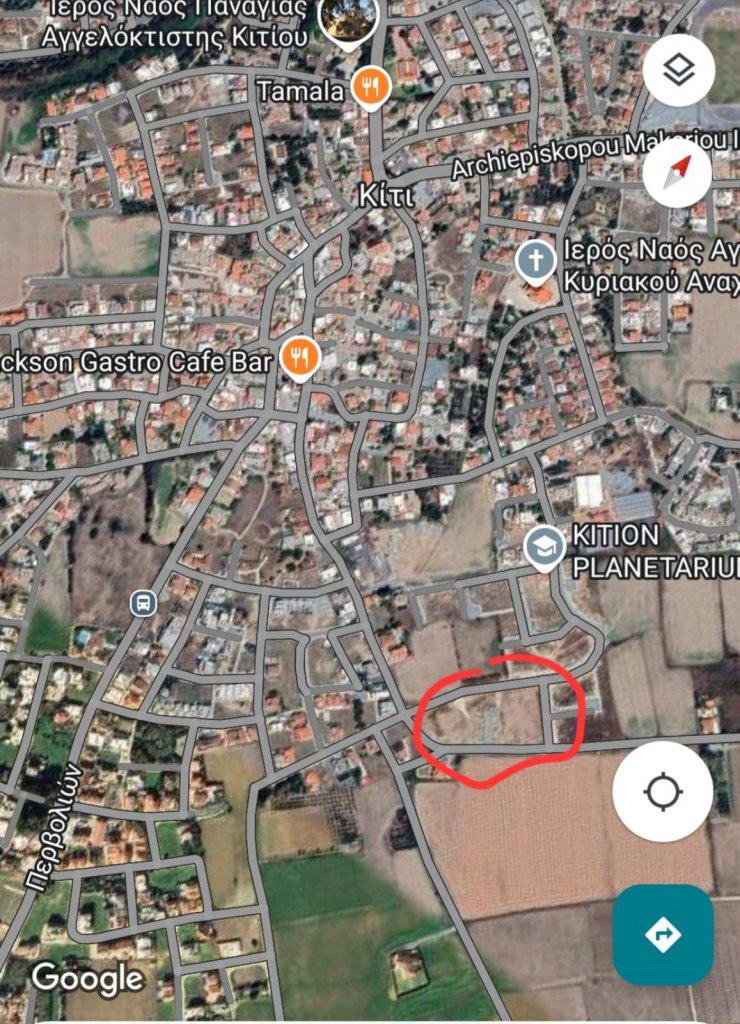
Task: Open the map layers selector
Action: 679,70
